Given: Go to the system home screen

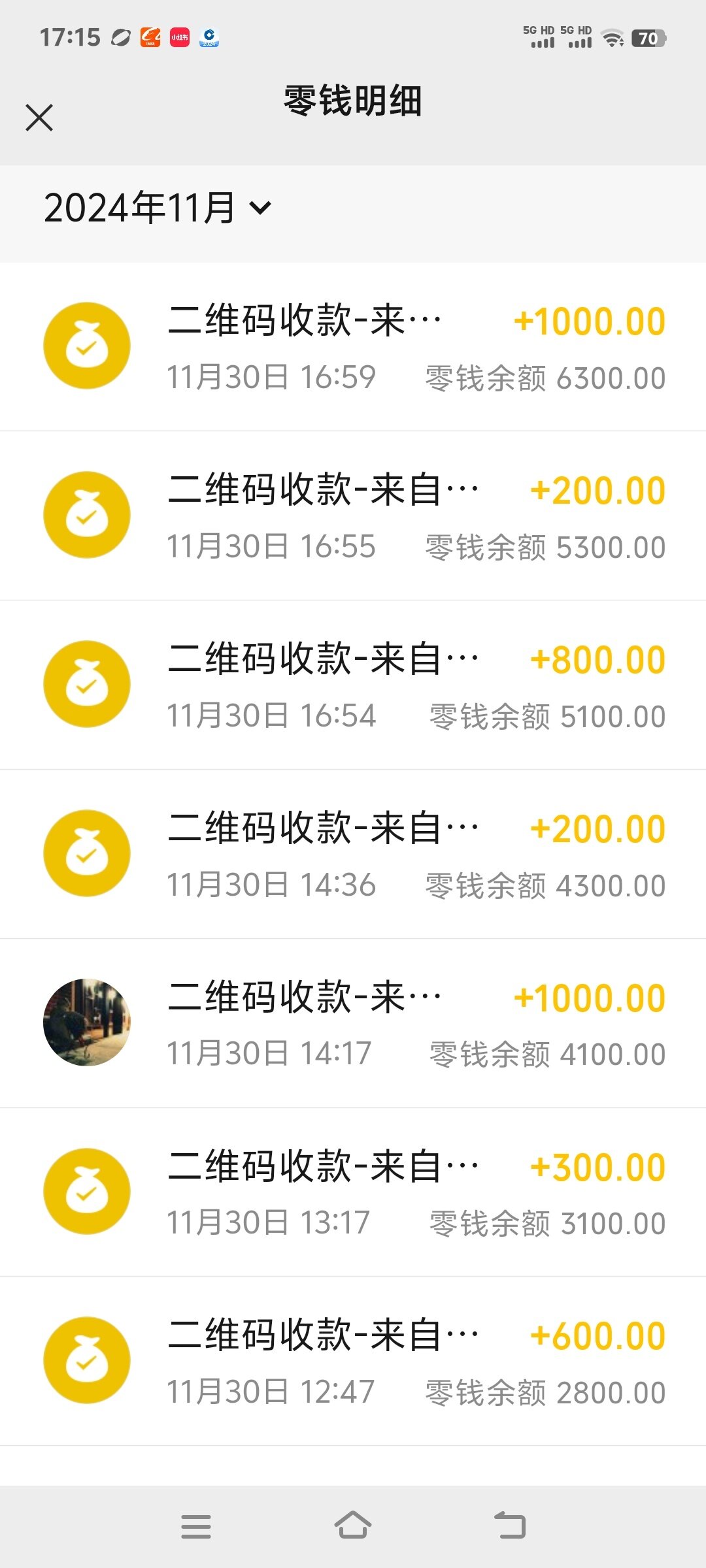Looking at the screenshot, I should coord(353,1526).
